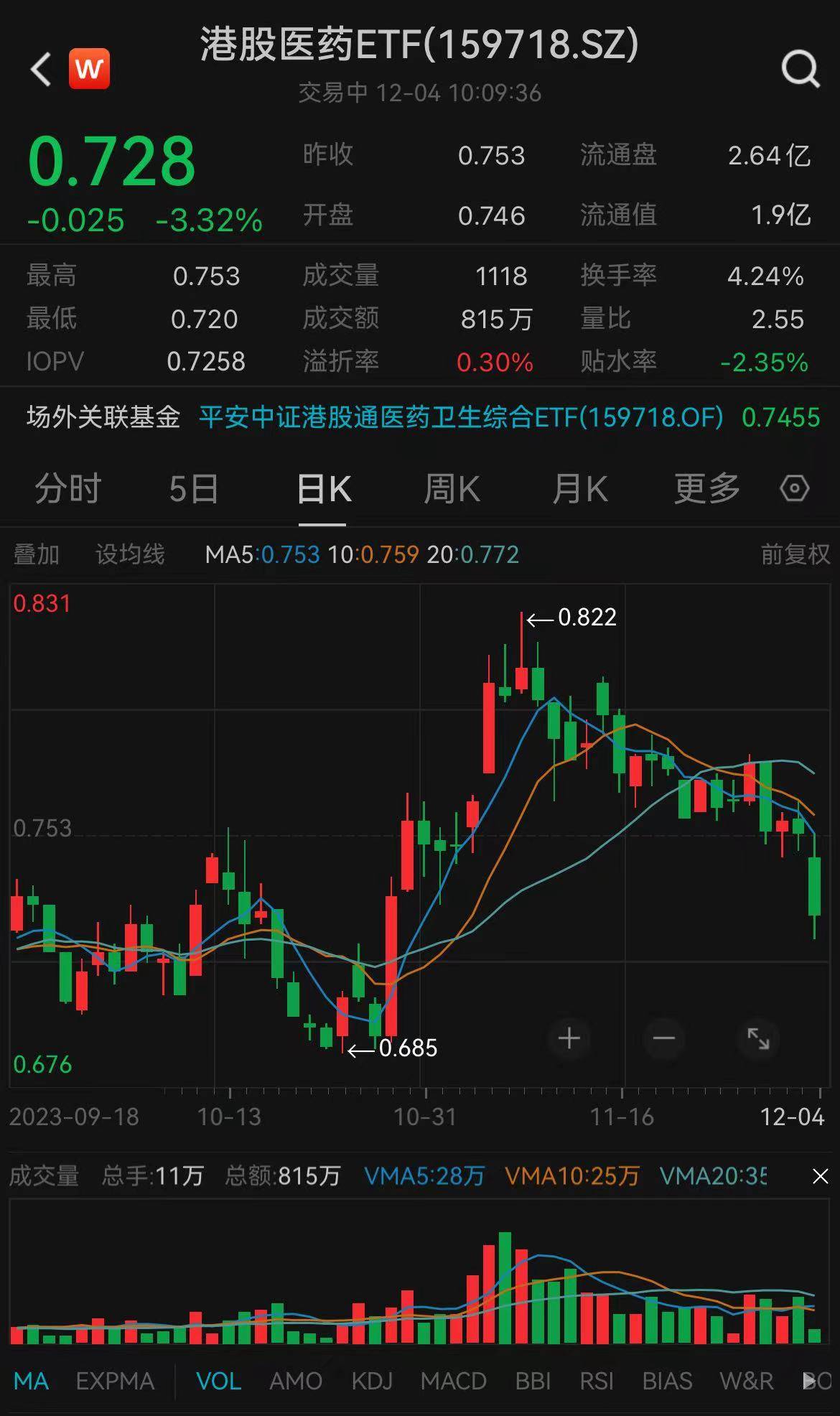The width and height of the screenshot is (840, 1416).
Task: Open linked fund 平安中证港股通医药卫生综合ETF
Action: pos(461,417)
